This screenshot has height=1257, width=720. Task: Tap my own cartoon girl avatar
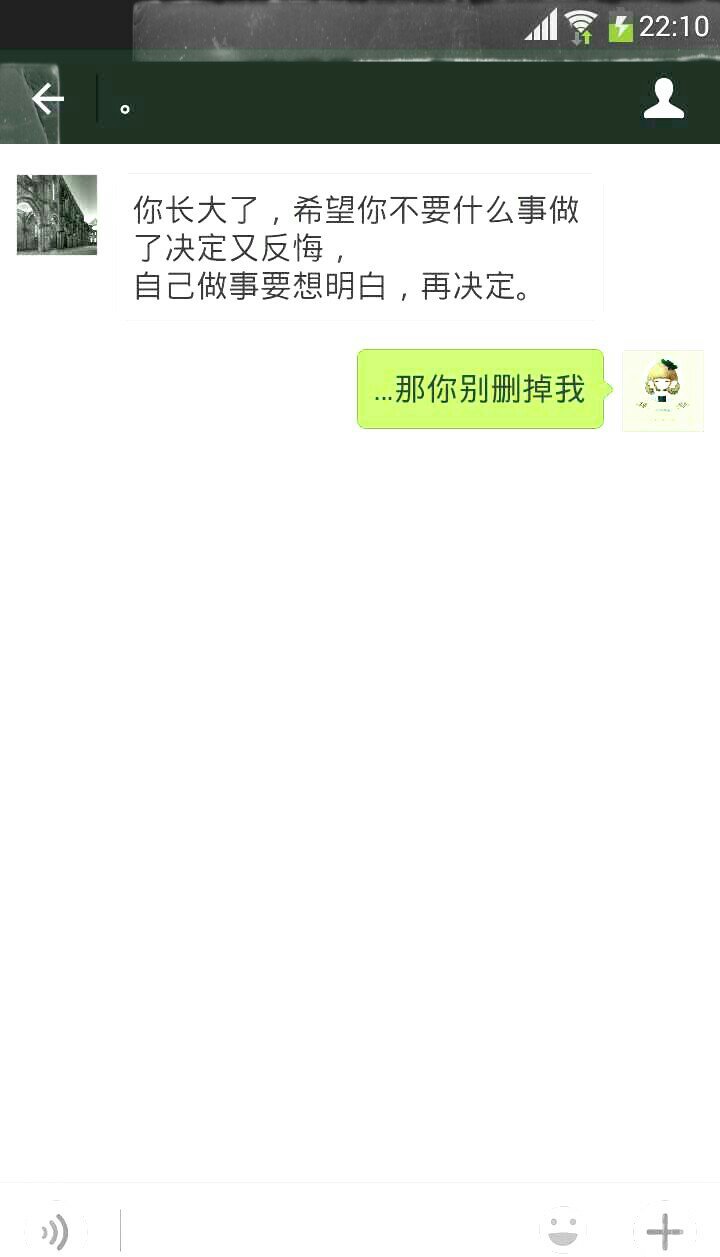pyautogui.click(x=662, y=391)
